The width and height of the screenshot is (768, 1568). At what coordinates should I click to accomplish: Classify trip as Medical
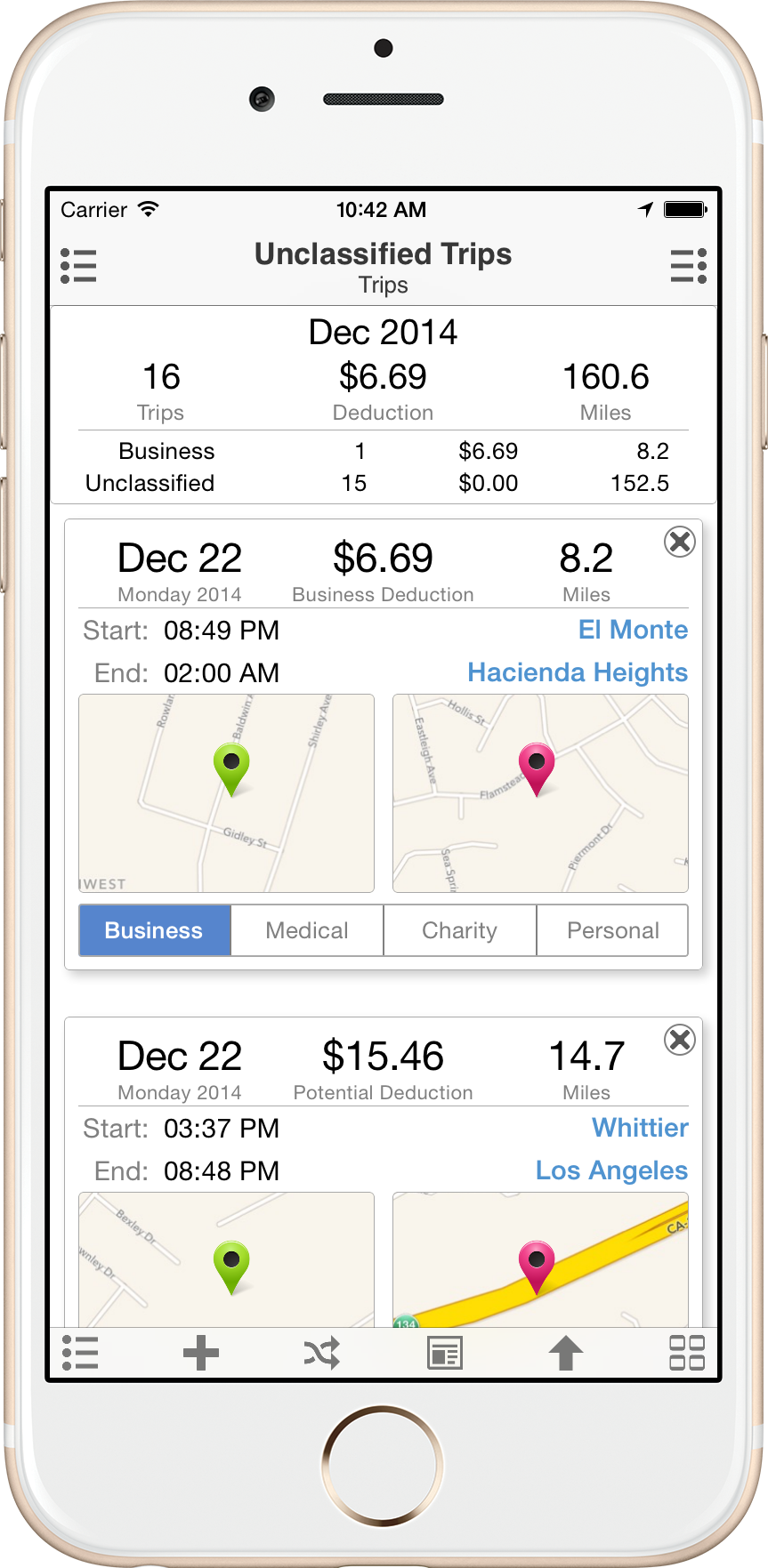coord(307,930)
